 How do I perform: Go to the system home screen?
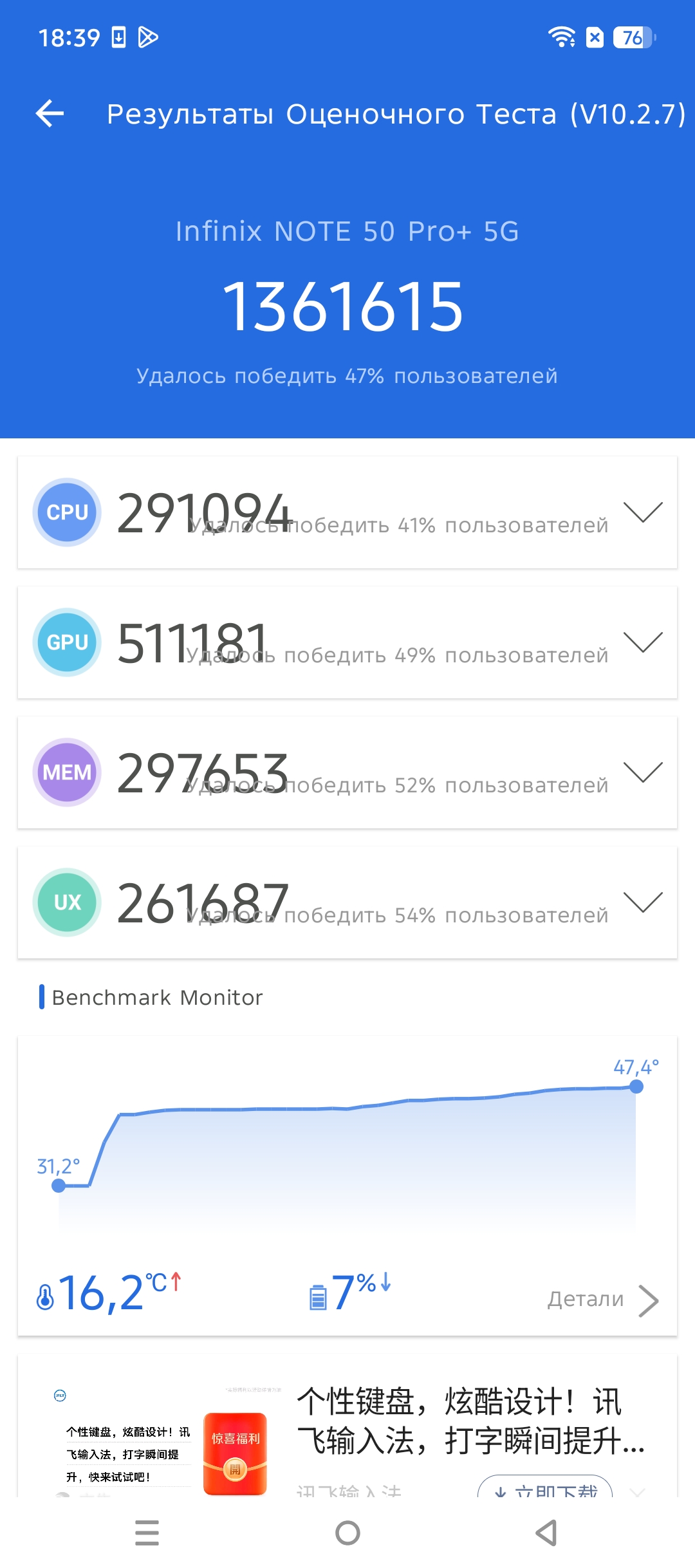click(347, 1533)
